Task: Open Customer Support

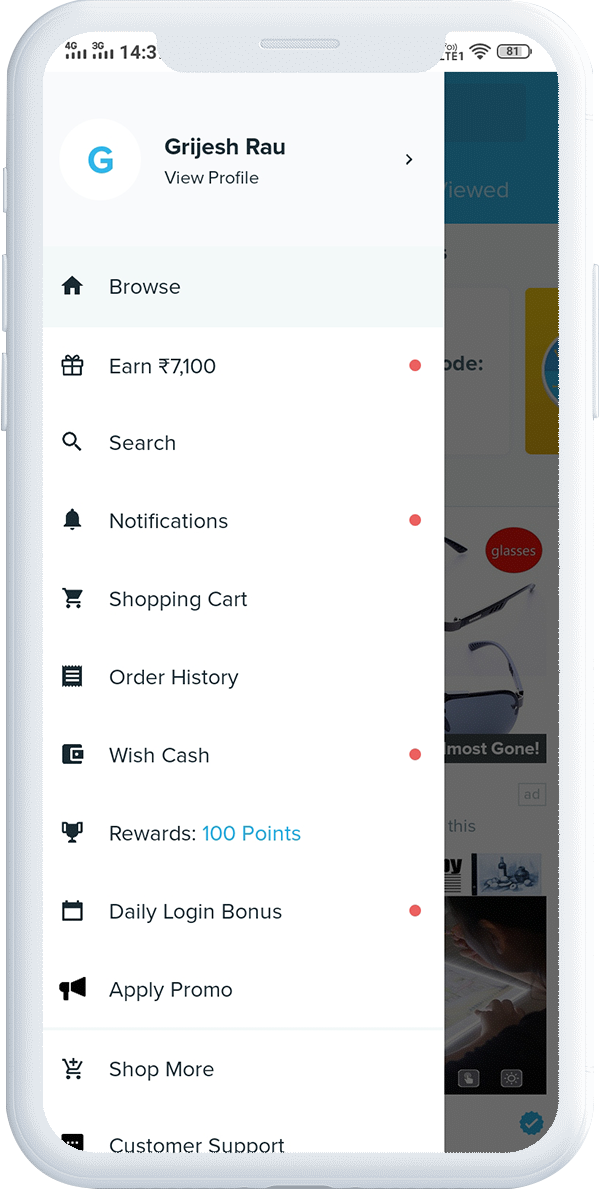Action: [x=196, y=1143]
